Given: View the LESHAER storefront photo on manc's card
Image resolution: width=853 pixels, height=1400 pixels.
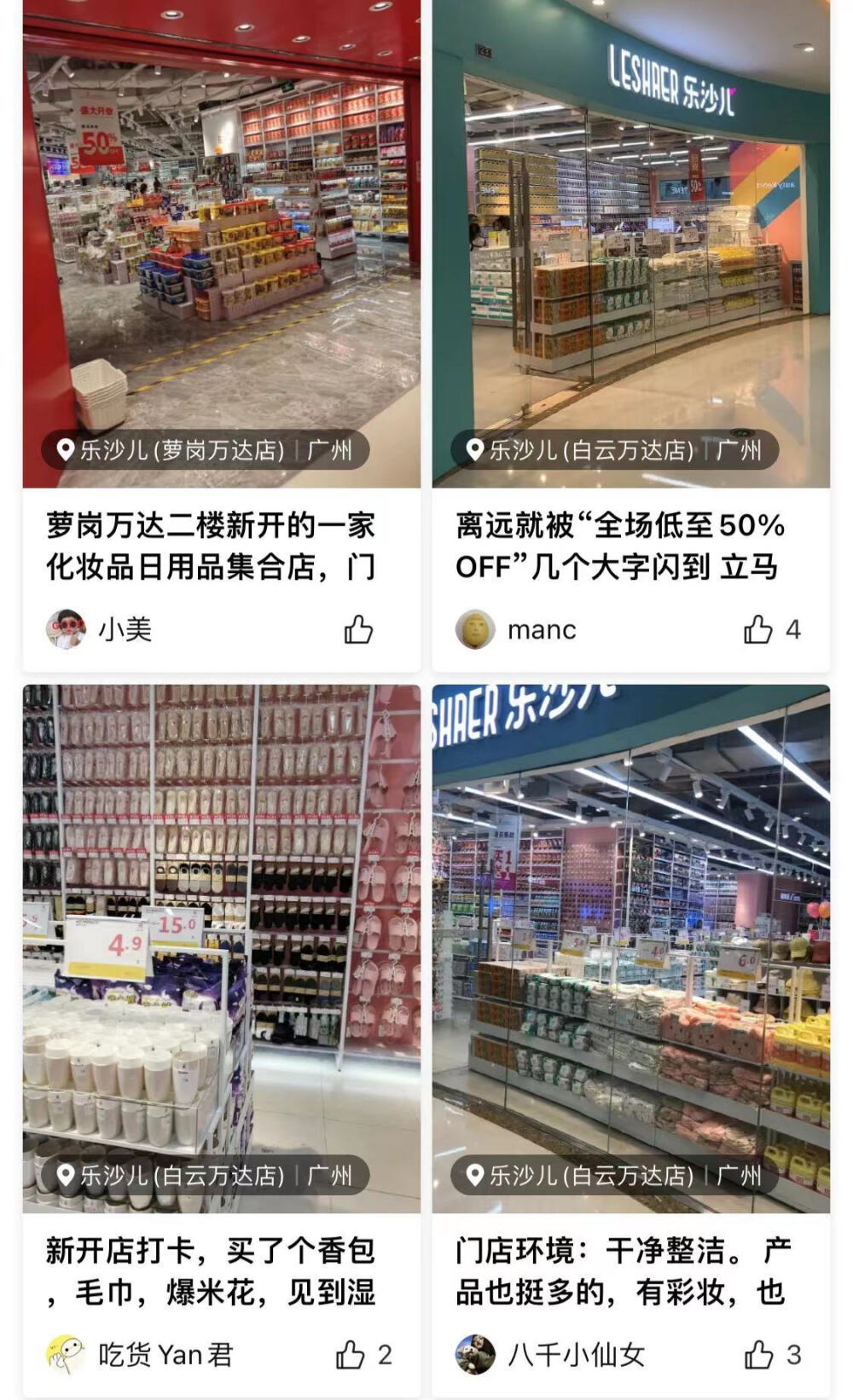Looking at the screenshot, I should (x=631, y=239).
